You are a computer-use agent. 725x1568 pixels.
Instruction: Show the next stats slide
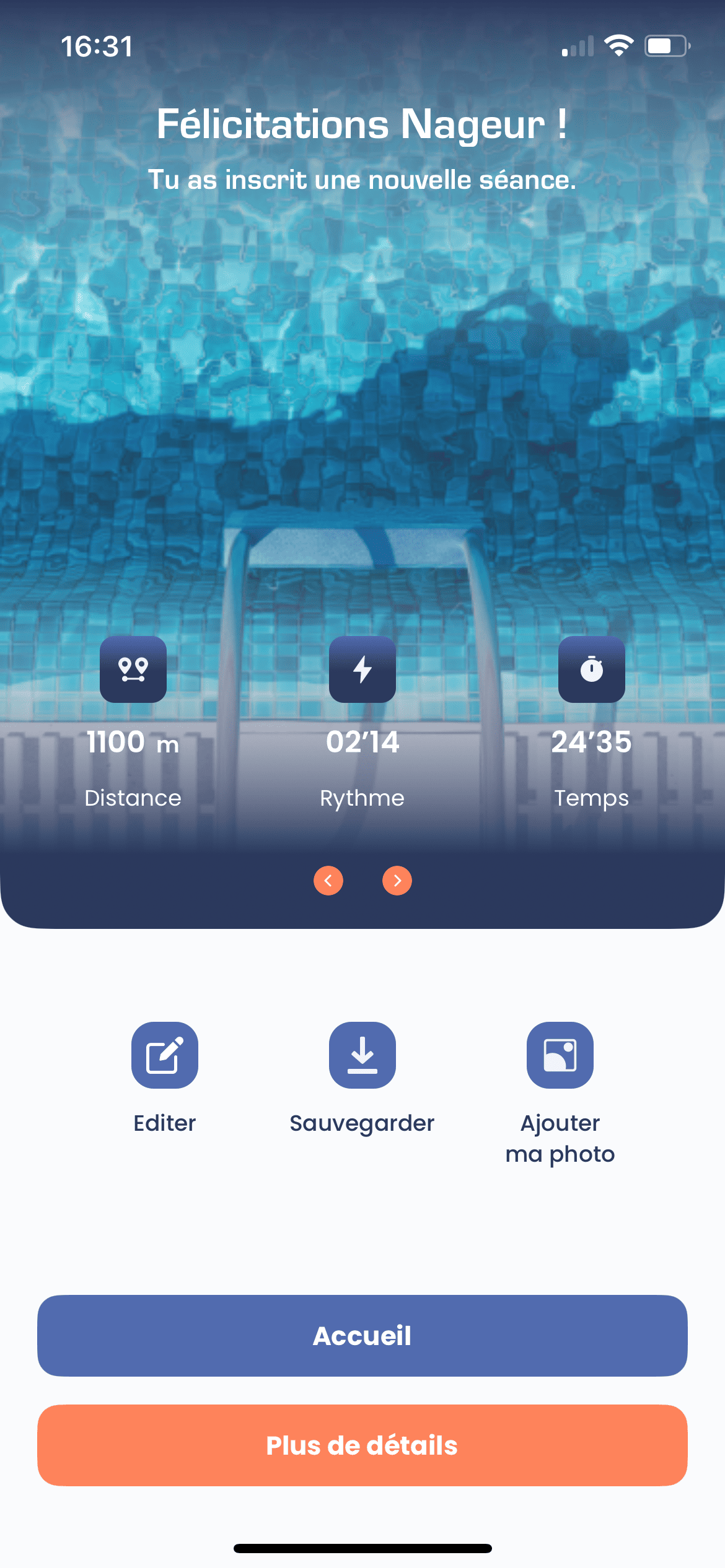pyautogui.click(x=397, y=880)
